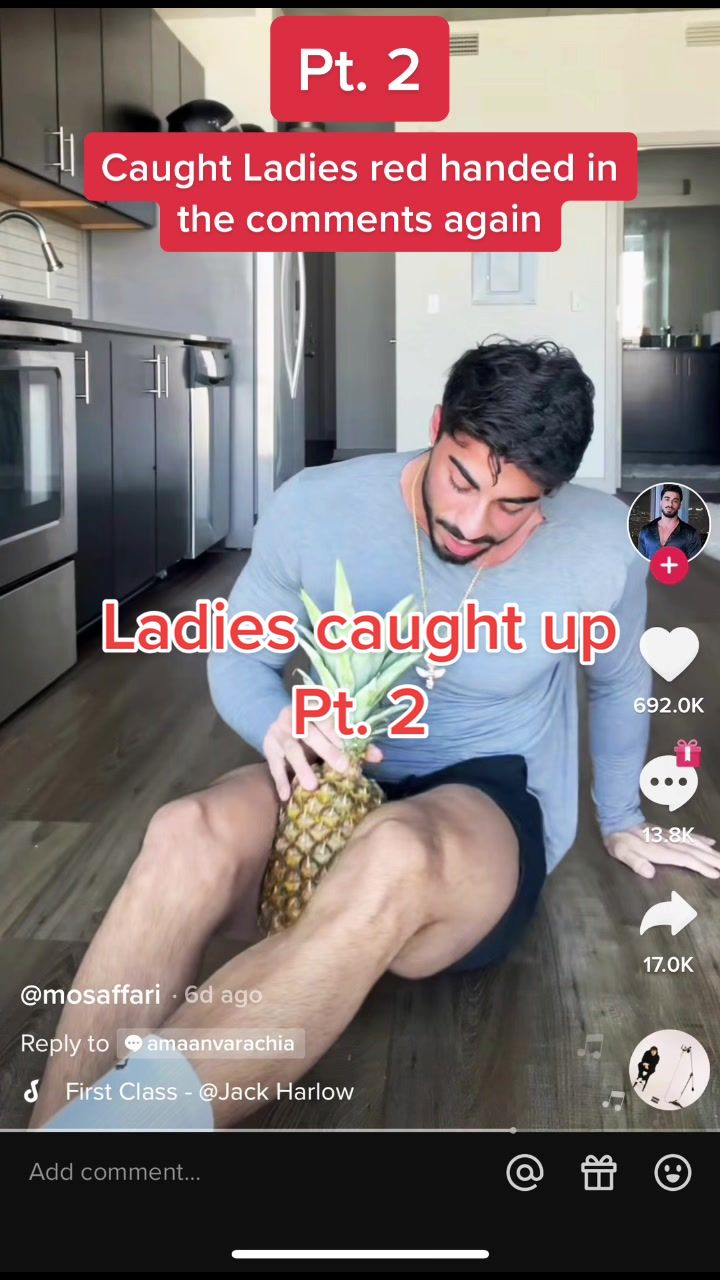The height and width of the screenshot is (1280, 720).
Task: Open the comments bubble
Action: 668,783
